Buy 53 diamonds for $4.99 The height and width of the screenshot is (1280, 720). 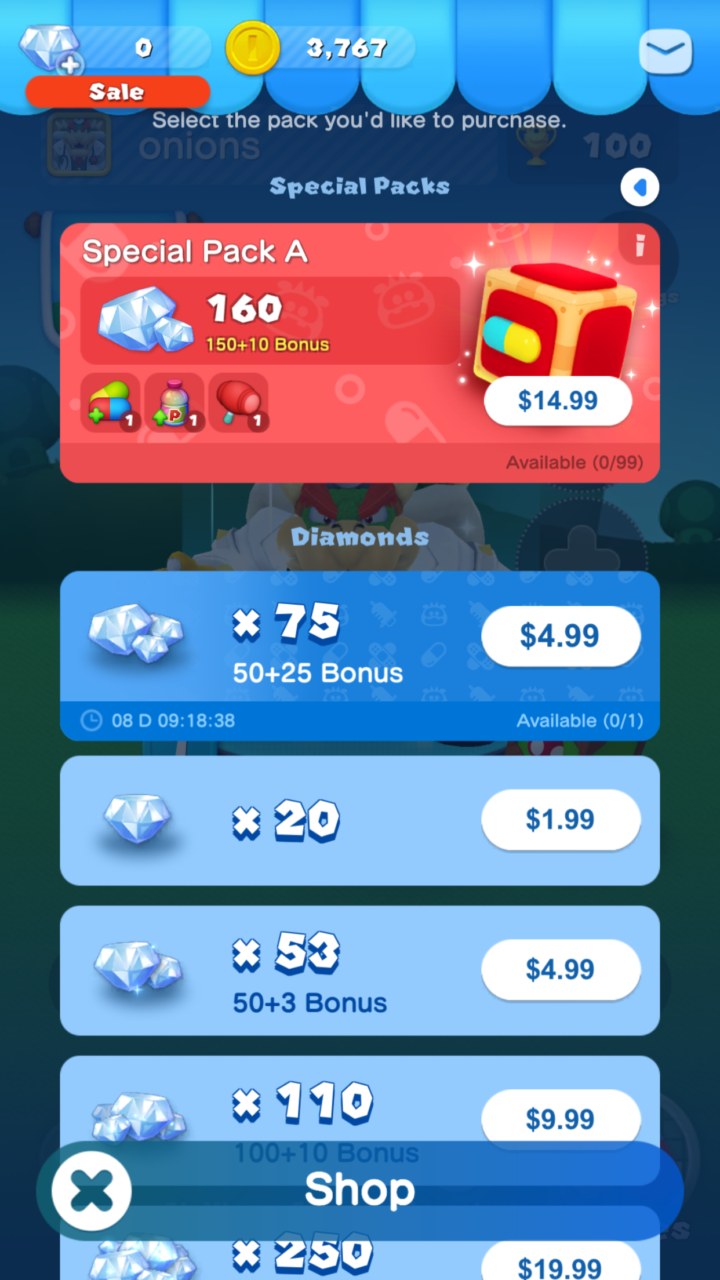coord(560,969)
